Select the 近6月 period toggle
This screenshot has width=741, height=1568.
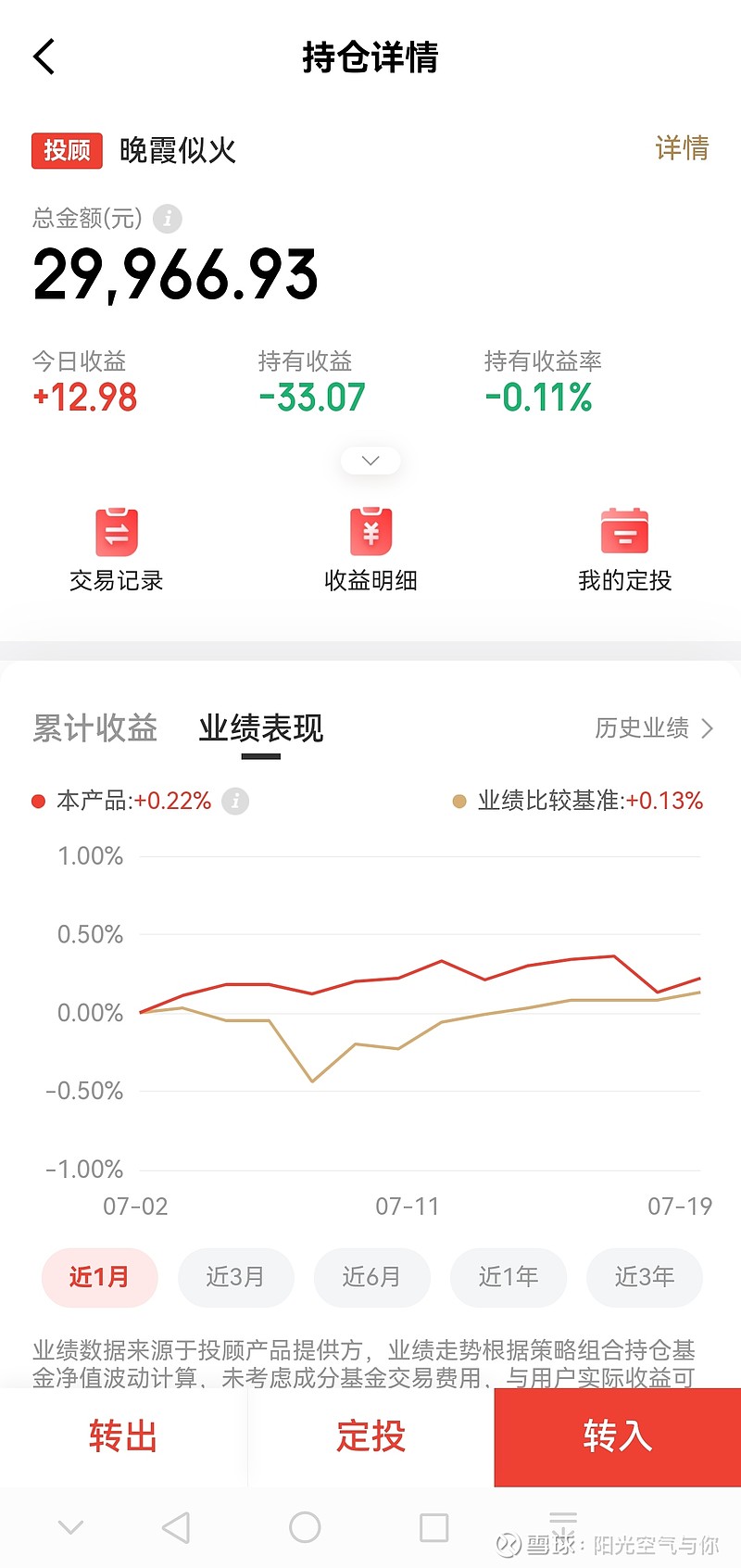(x=372, y=1277)
